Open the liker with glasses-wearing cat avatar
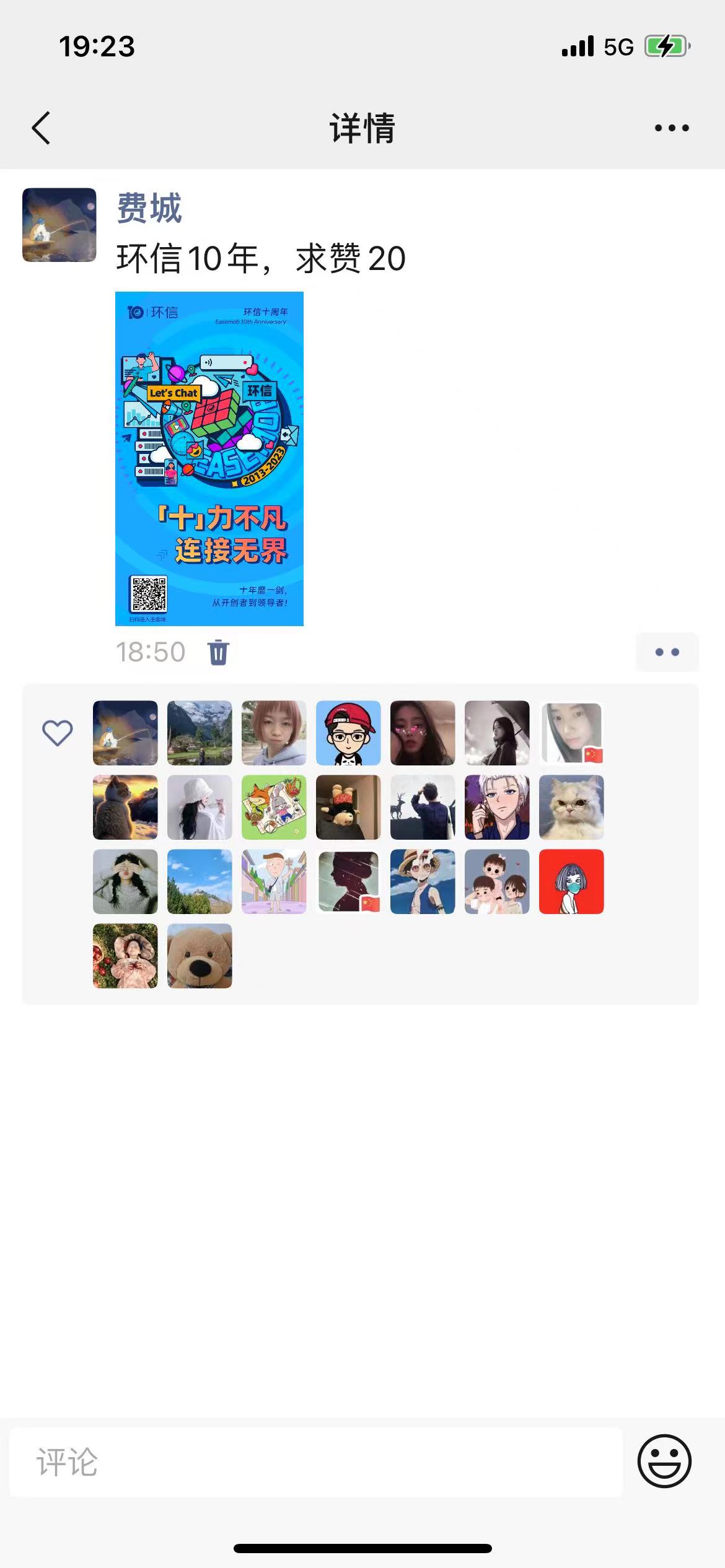Screen dimensions: 725x1568 (571, 808)
